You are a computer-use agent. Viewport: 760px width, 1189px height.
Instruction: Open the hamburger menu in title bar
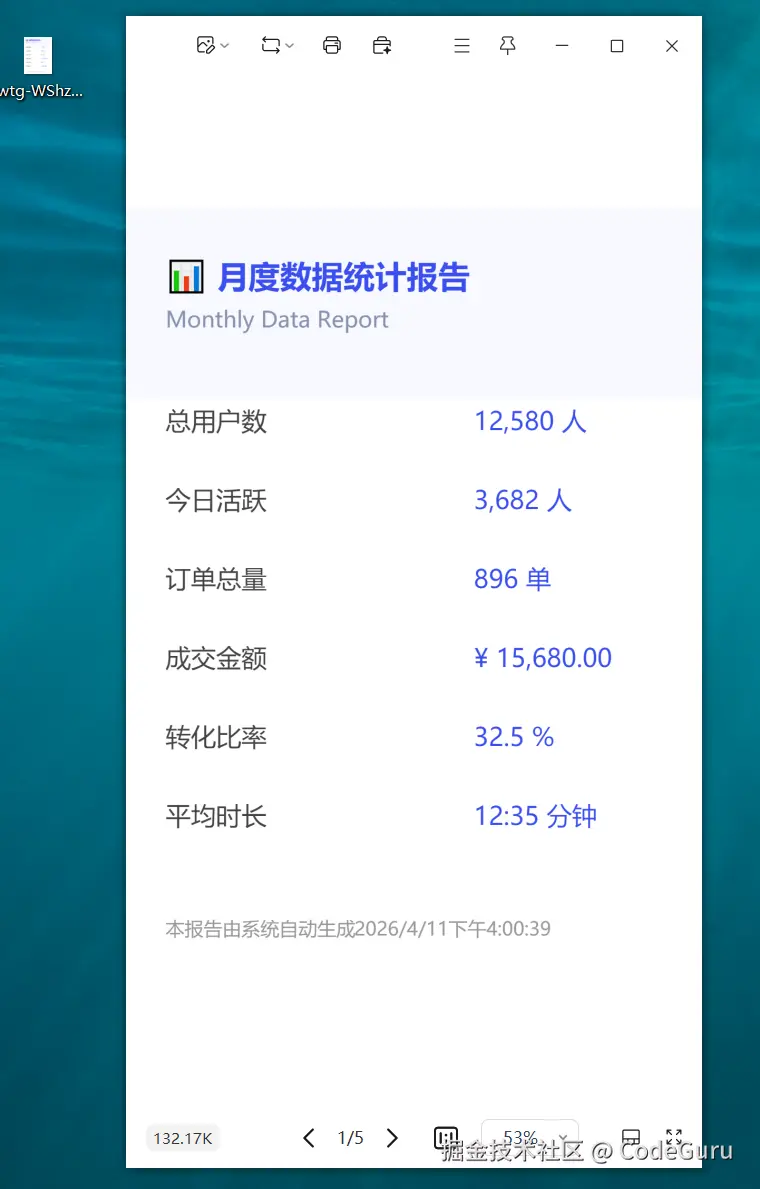[x=462, y=46]
